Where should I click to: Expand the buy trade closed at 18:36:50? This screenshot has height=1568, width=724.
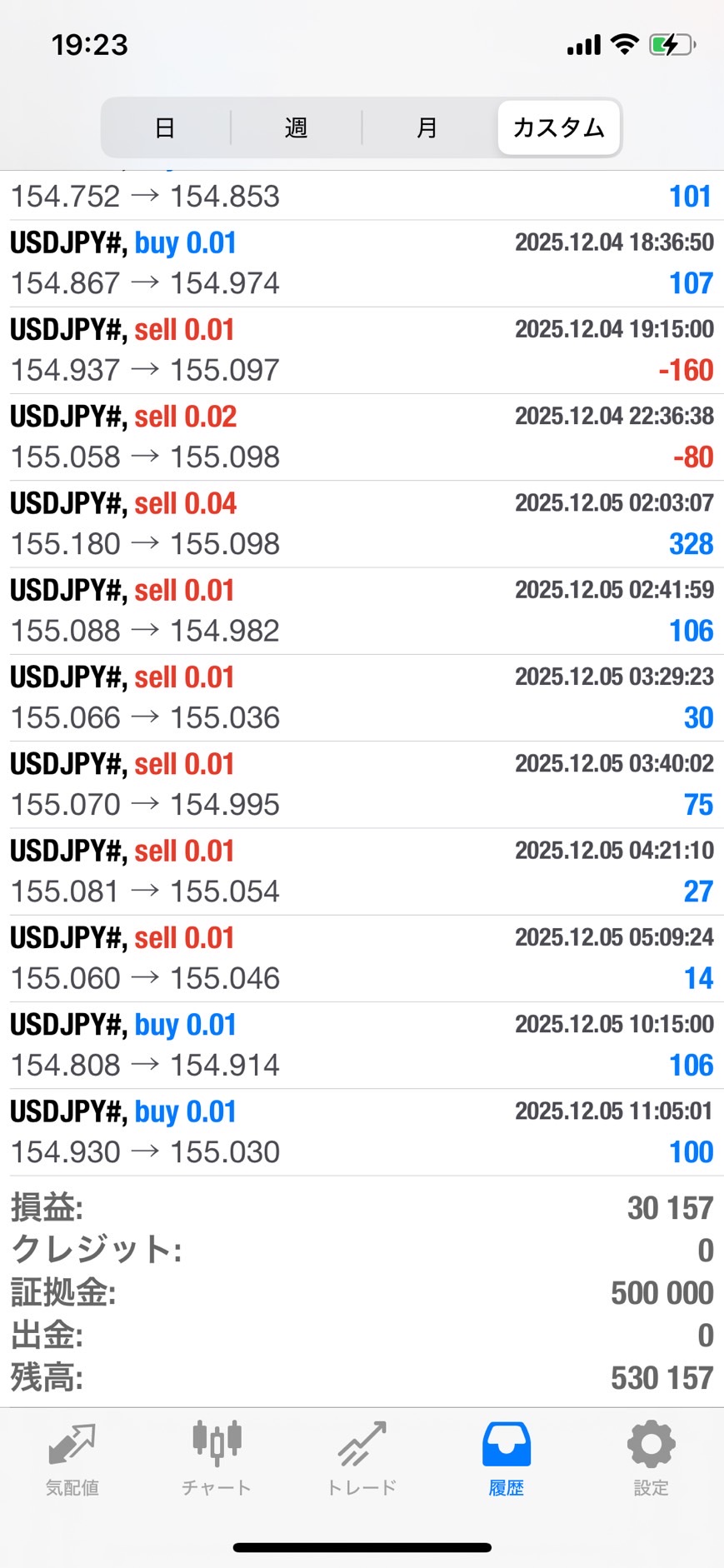click(x=362, y=263)
